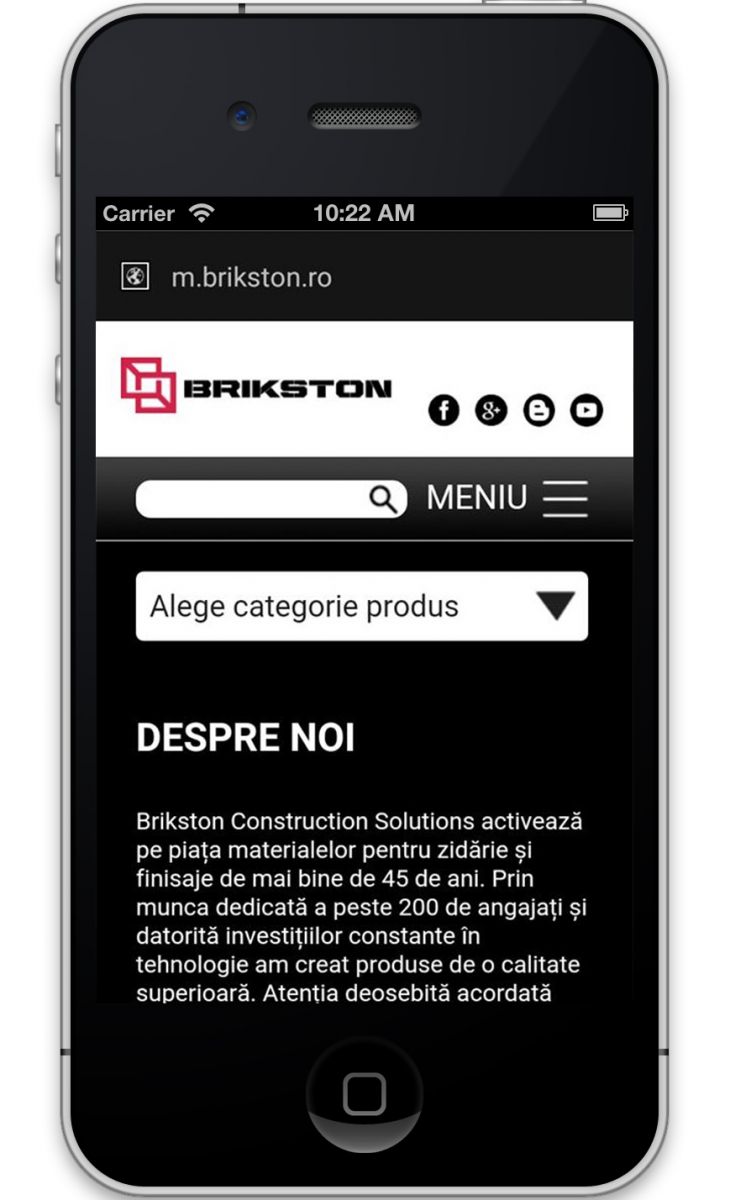Viewport: 751px width, 1200px height.
Task: Tap the m.brikston.ro address bar
Action: 252,277
